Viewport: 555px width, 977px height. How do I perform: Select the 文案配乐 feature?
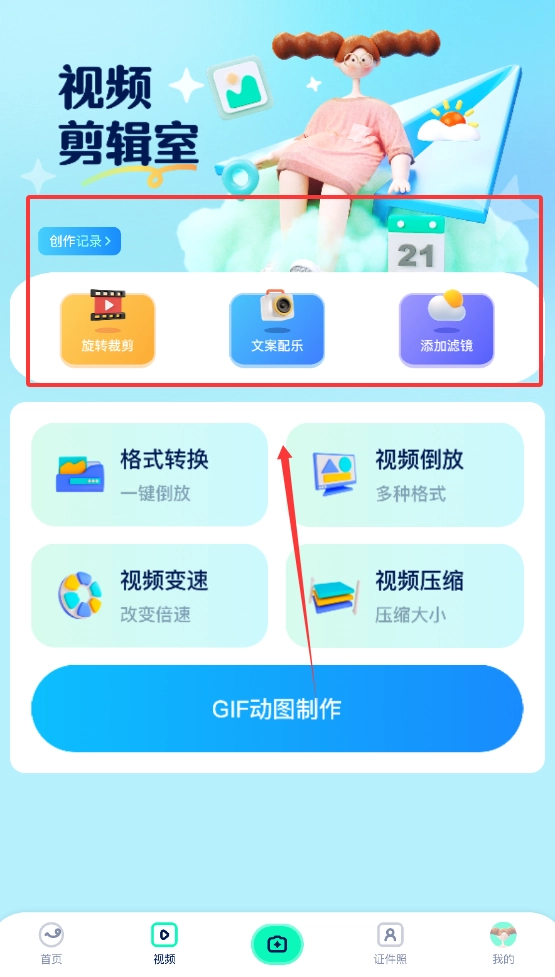[x=277, y=330]
